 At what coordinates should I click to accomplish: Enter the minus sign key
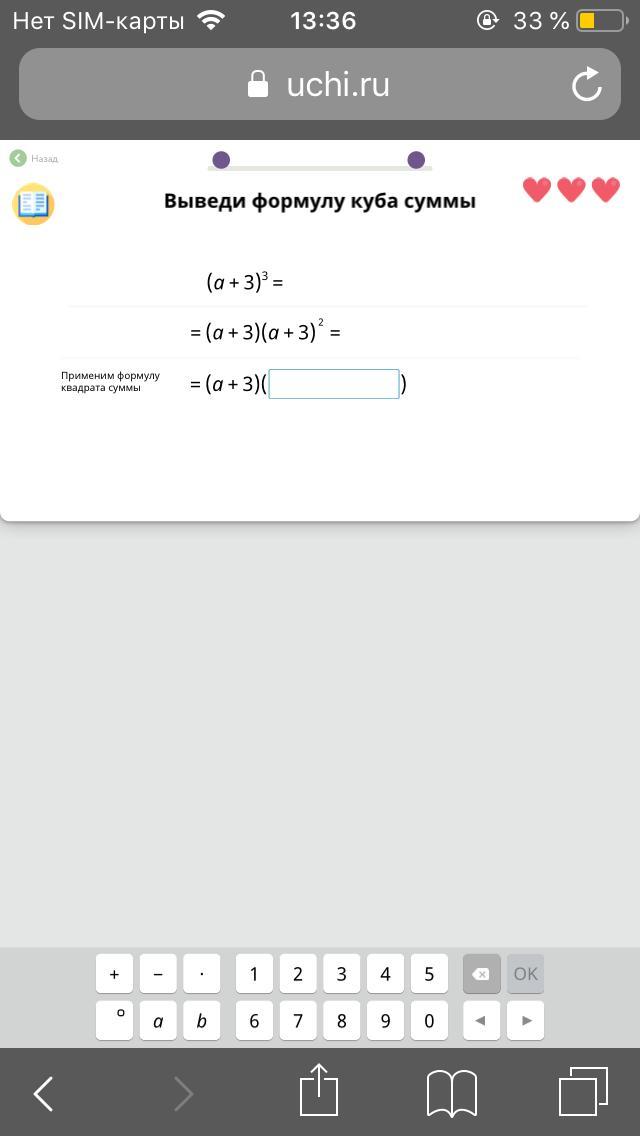[158, 974]
